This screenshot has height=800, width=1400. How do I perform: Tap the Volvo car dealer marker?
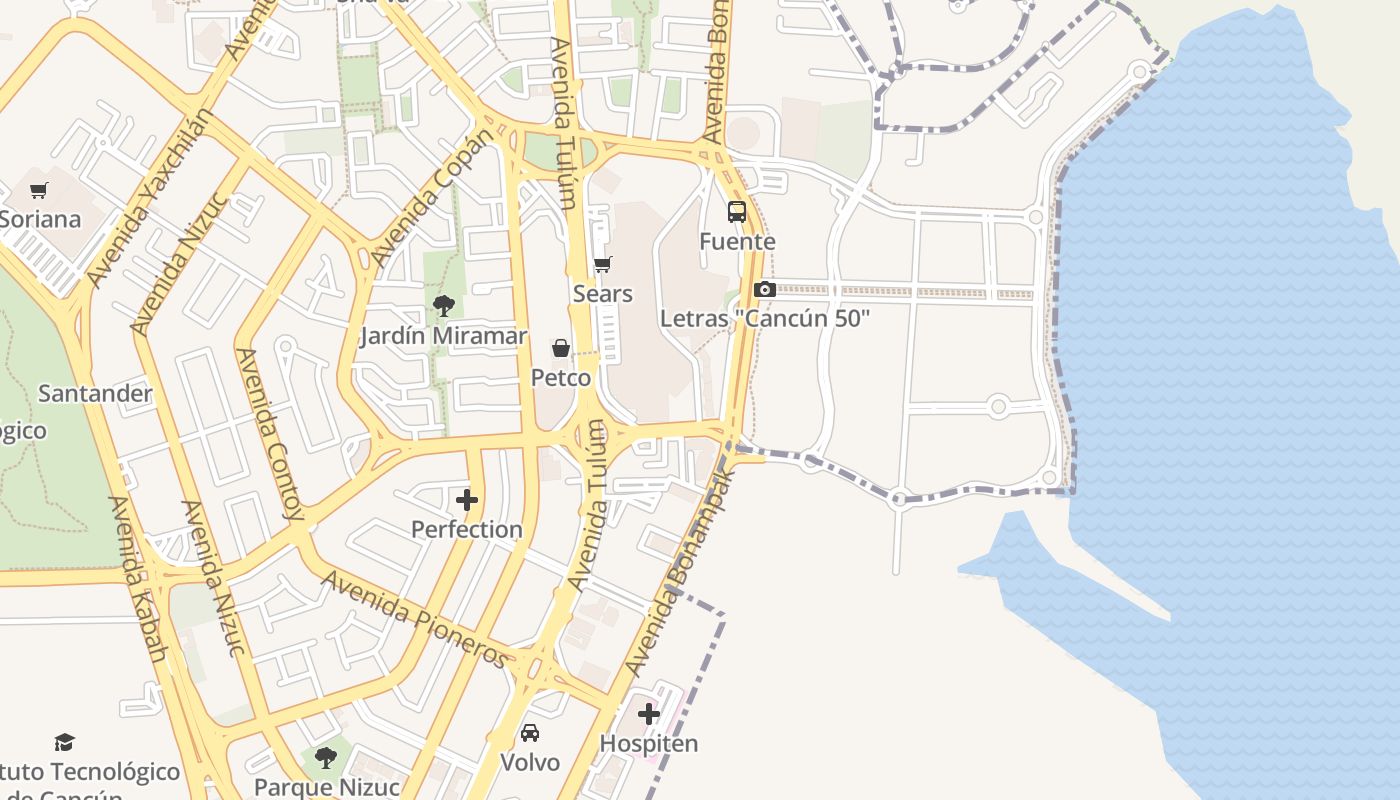[x=530, y=733]
